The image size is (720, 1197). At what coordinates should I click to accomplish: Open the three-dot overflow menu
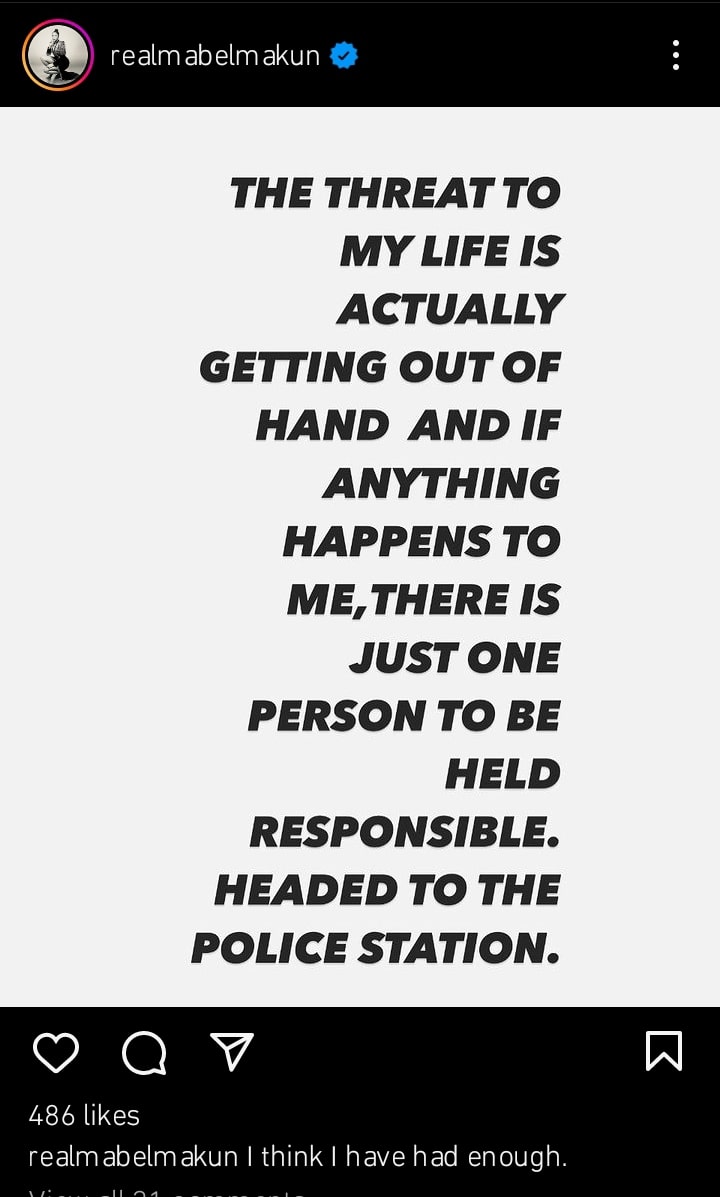(x=676, y=56)
